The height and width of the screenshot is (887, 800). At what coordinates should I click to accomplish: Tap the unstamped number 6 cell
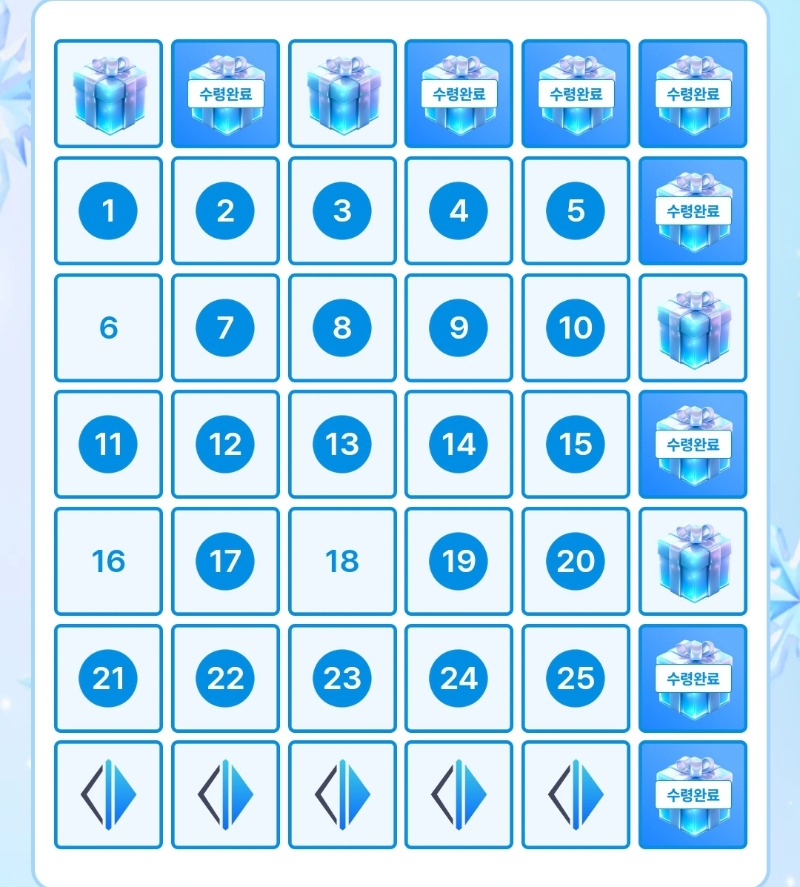[x=108, y=328]
